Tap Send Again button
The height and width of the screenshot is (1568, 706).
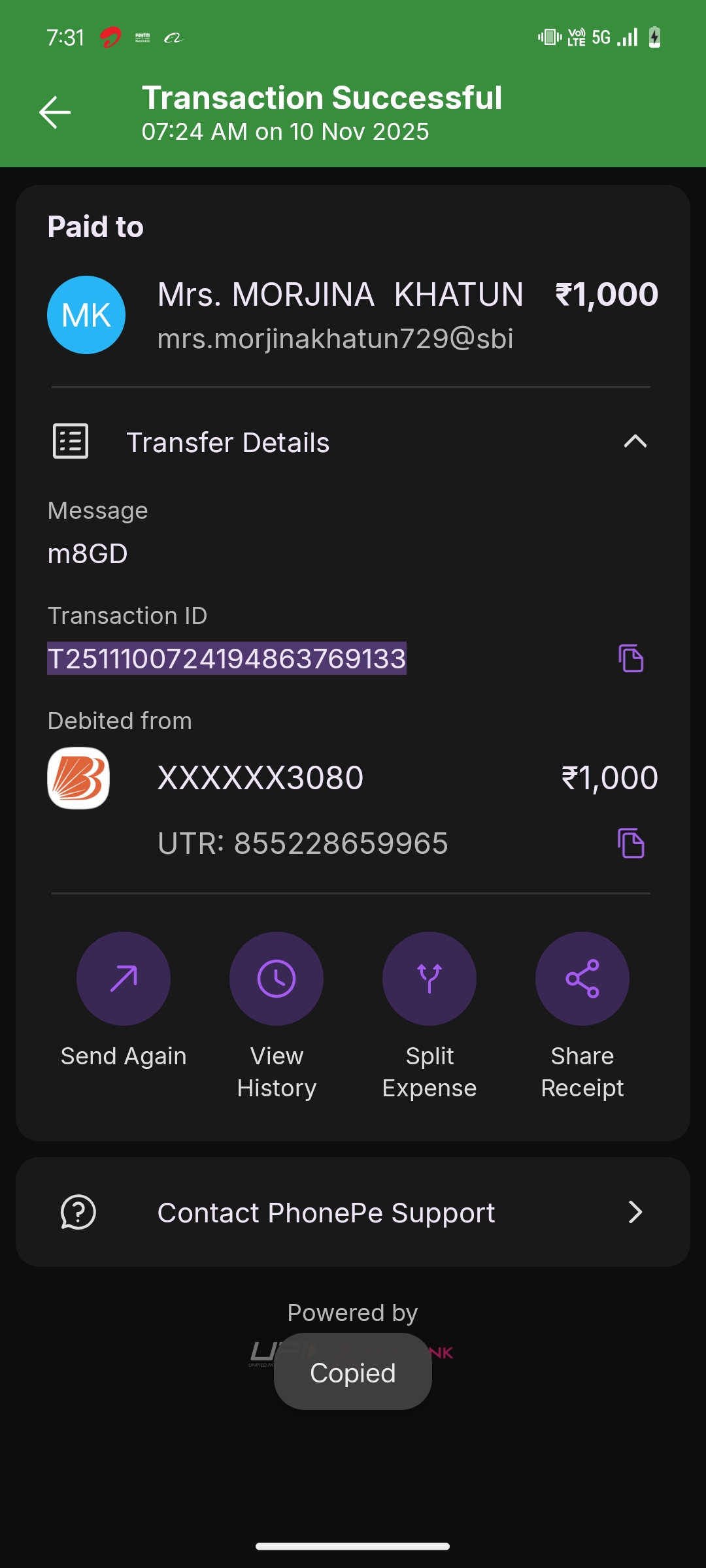pyautogui.click(x=124, y=979)
